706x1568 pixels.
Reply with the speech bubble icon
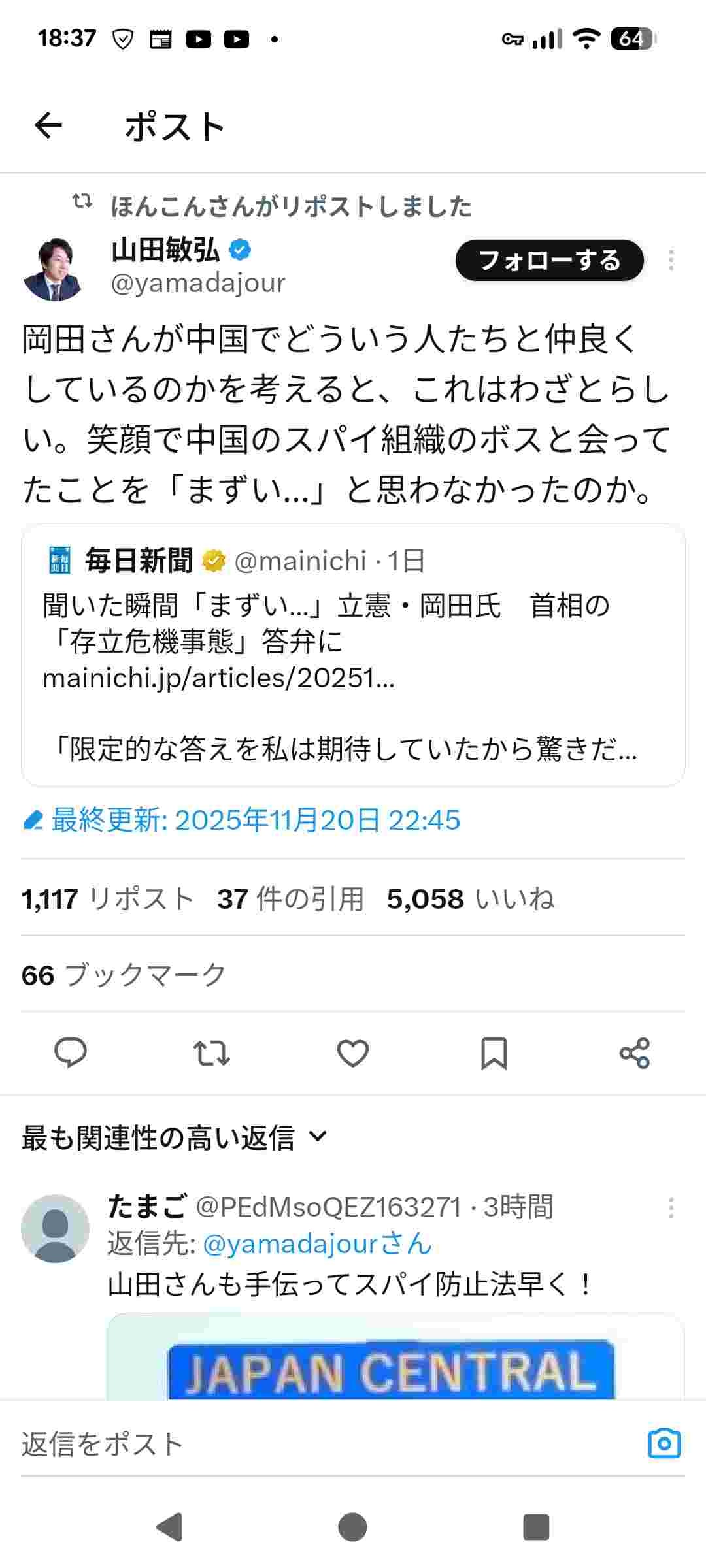tap(71, 1053)
